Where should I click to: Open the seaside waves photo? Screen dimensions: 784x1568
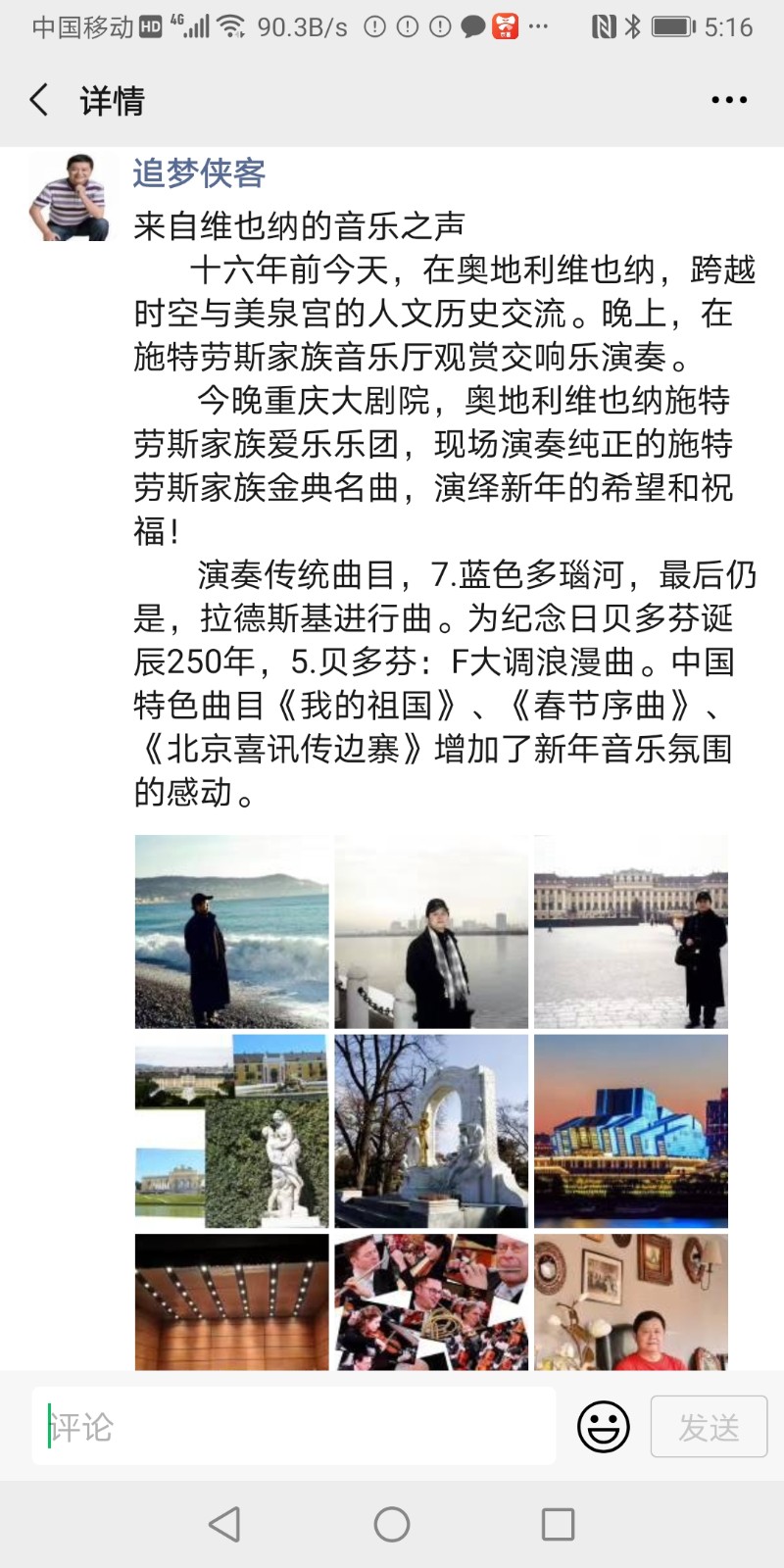point(232,932)
